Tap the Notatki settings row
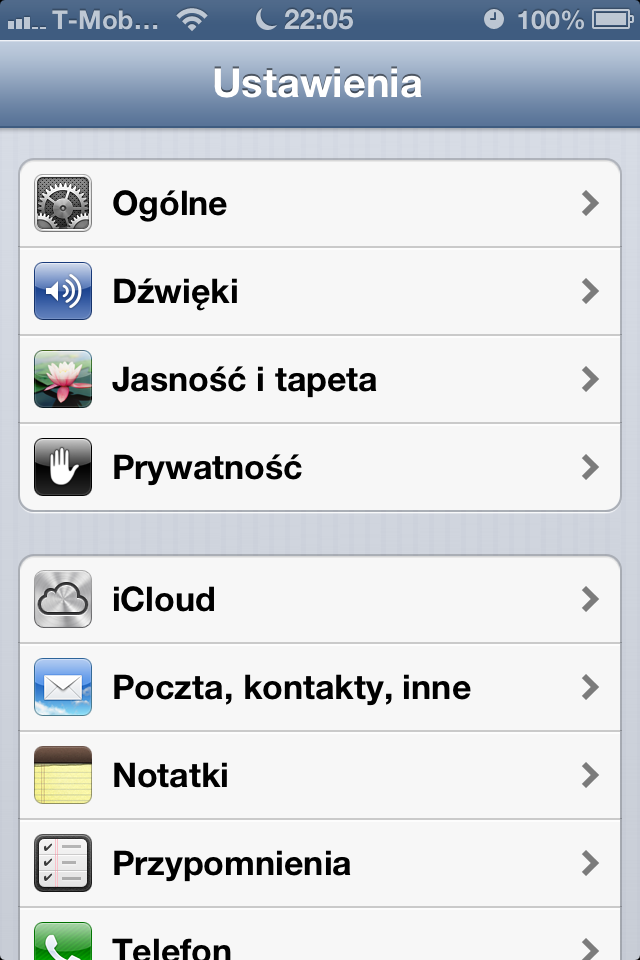 tap(320, 776)
